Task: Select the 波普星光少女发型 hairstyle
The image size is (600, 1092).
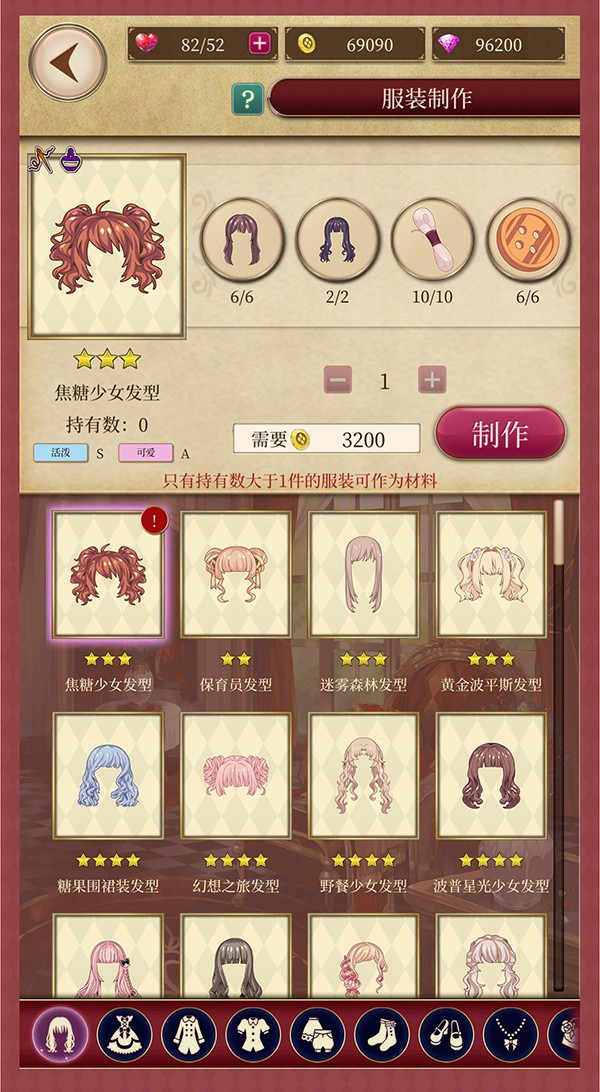Action: pos(491,775)
